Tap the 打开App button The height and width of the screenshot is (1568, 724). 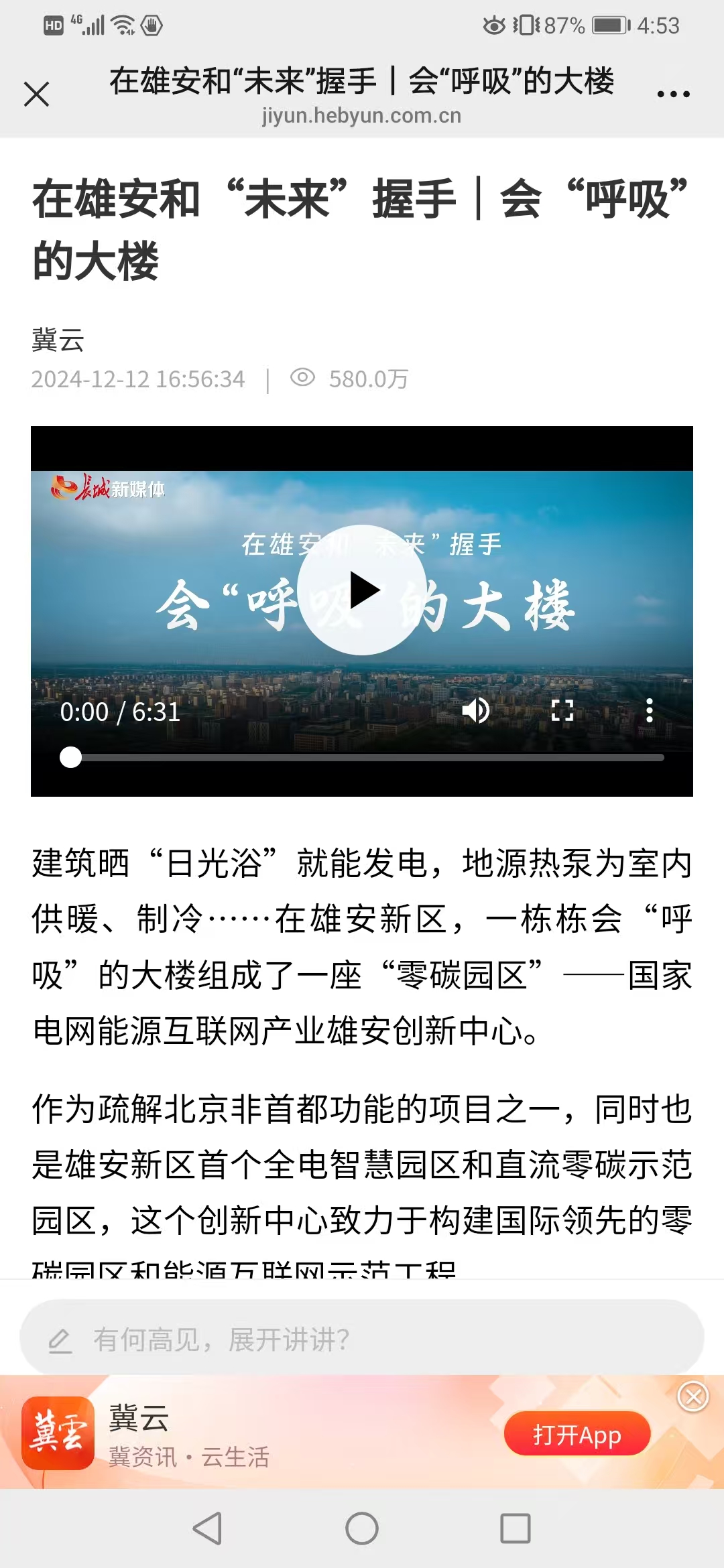coord(577,1435)
